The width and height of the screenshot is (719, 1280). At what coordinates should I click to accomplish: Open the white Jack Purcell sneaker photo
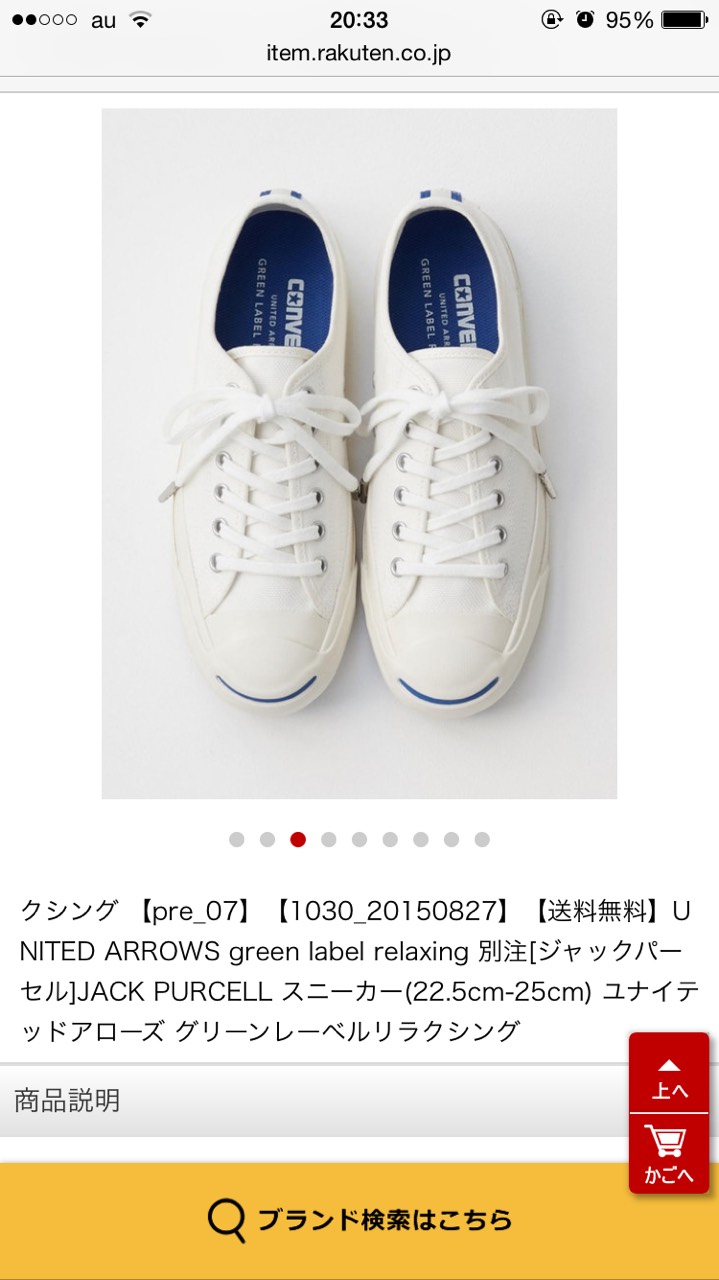[359, 453]
